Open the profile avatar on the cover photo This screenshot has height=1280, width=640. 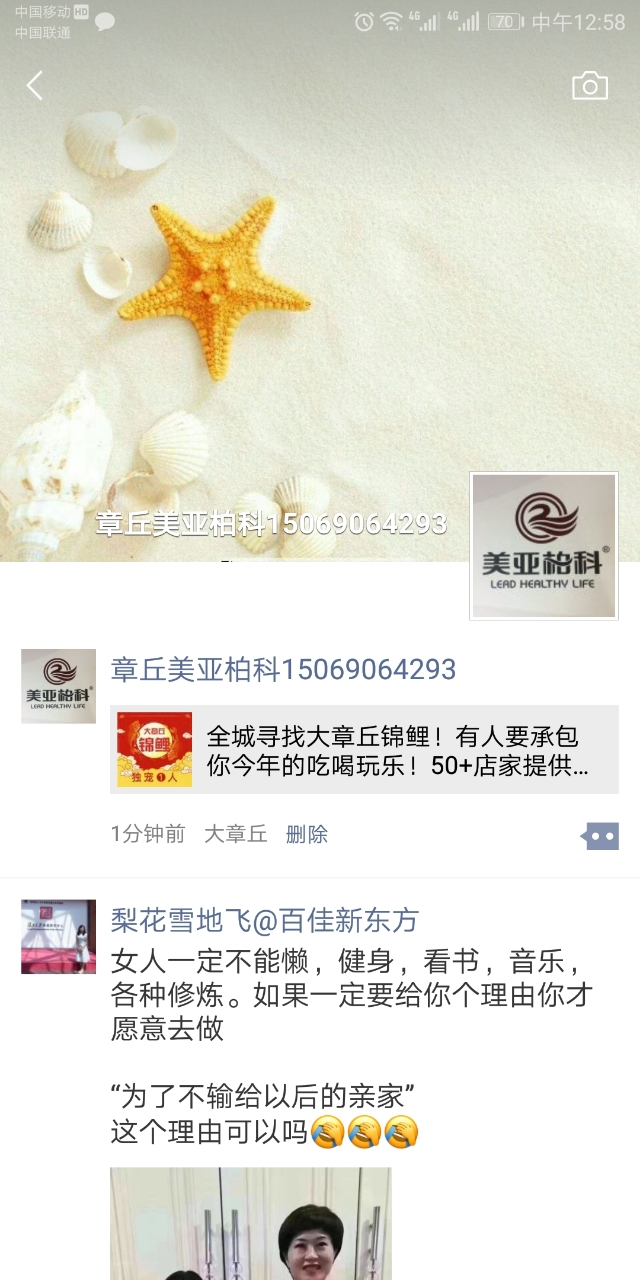[x=544, y=546]
